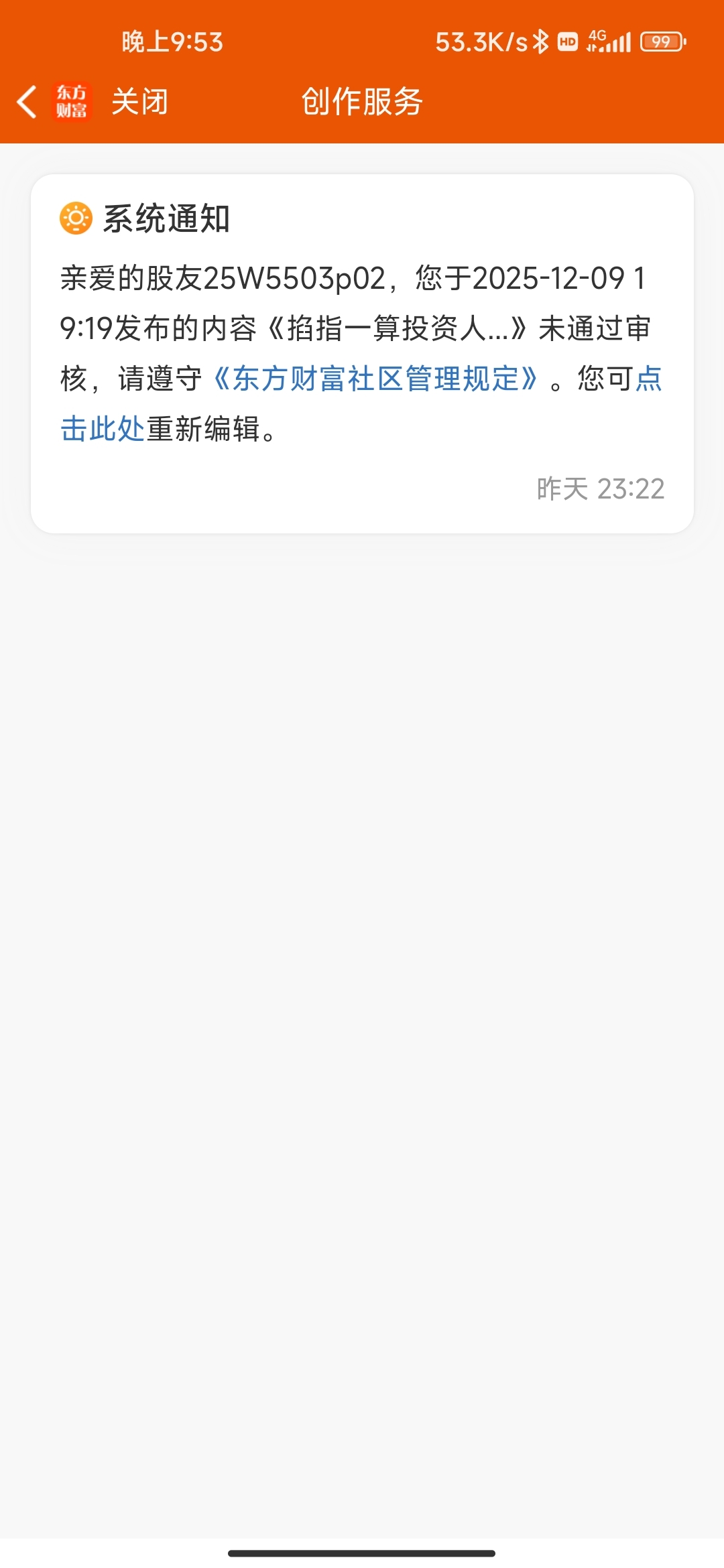This screenshot has height=1568, width=724.
Task: Tap 关闭 to close the page
Action: tap(139, 102)
